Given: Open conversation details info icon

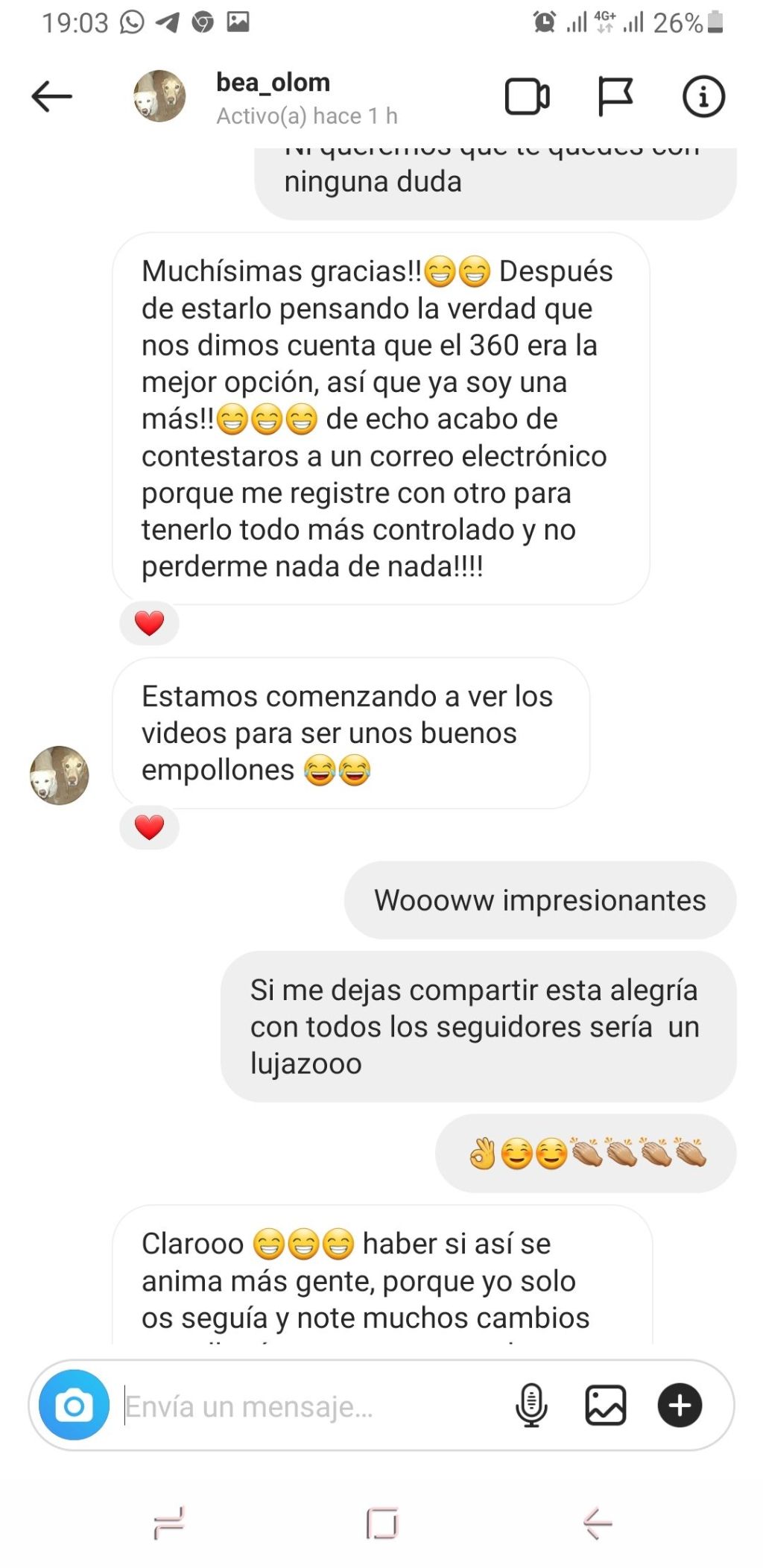Looking at the screenshot, I should (x=703, y=97).
